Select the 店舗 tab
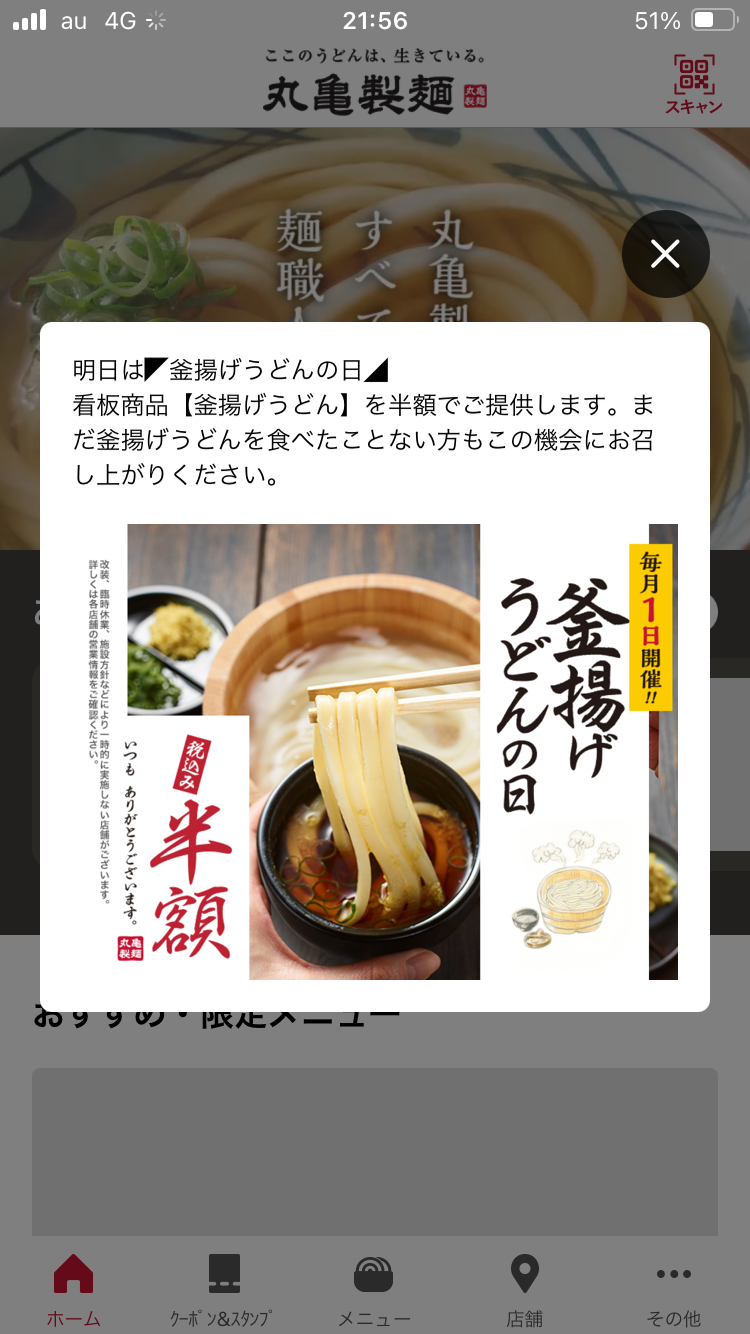 (x=524, y=1288)
